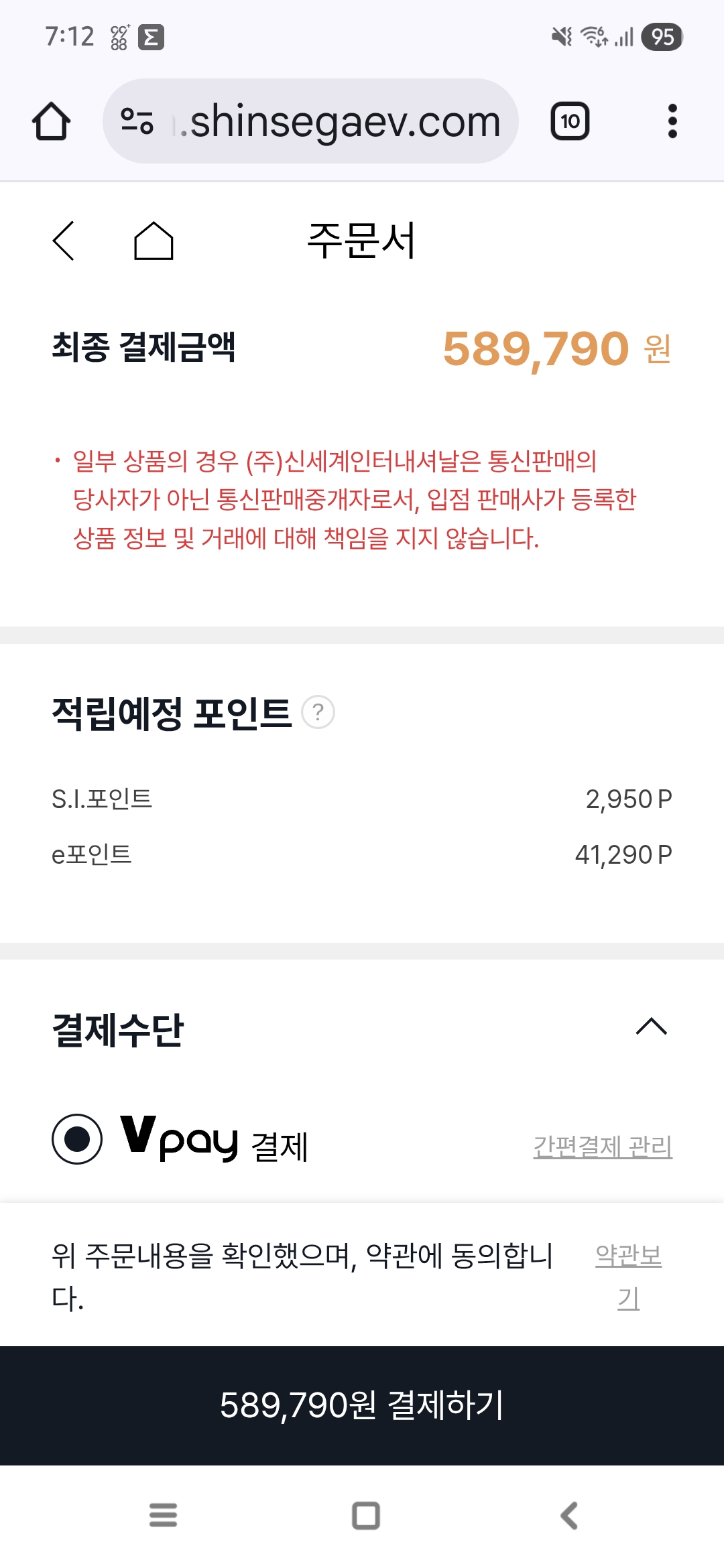The image size is (724, 1568).
Task: Go back from the 주문서 page
Action: [64, 241]
